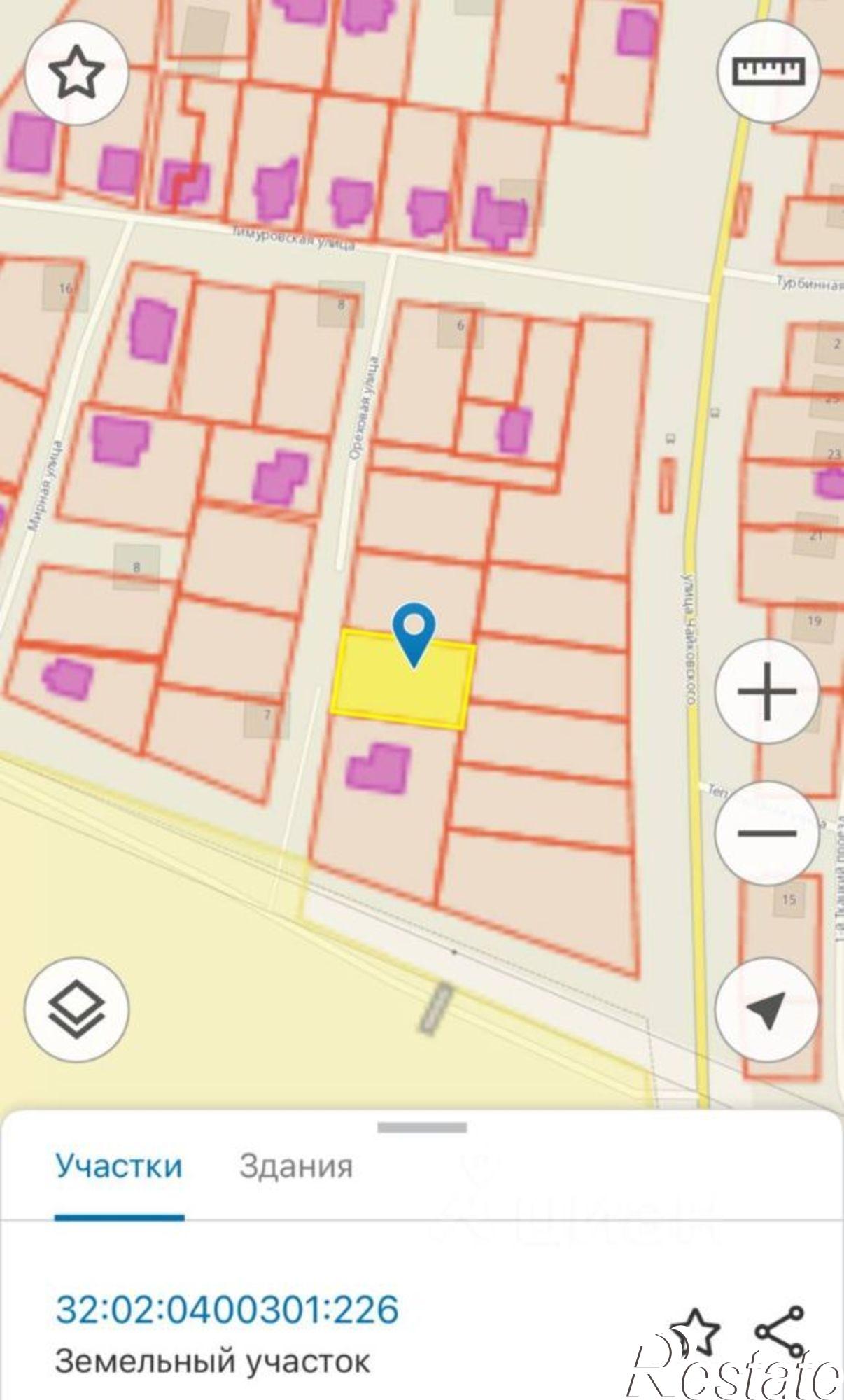Zoom out with the minus button
844x1400 pixels.
tap(767, 833)
